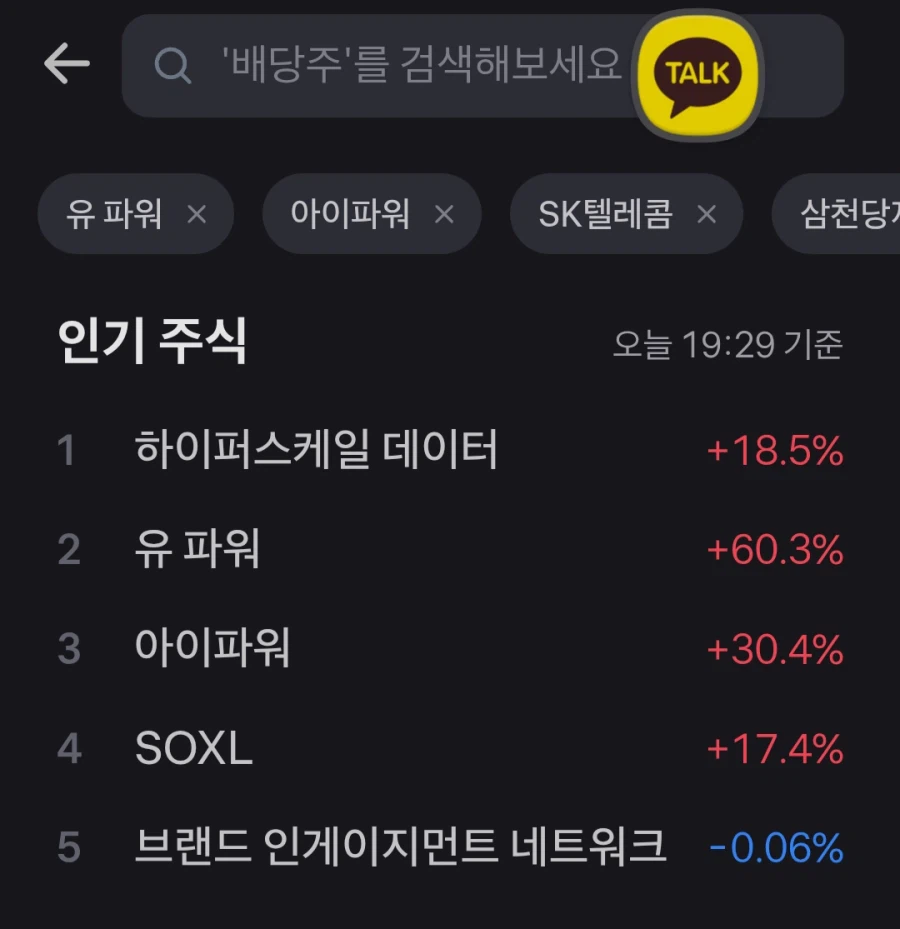Tap the back arrow icon
Image resolution: width=900 pixels, height=929 pixels.
[64, 63]
